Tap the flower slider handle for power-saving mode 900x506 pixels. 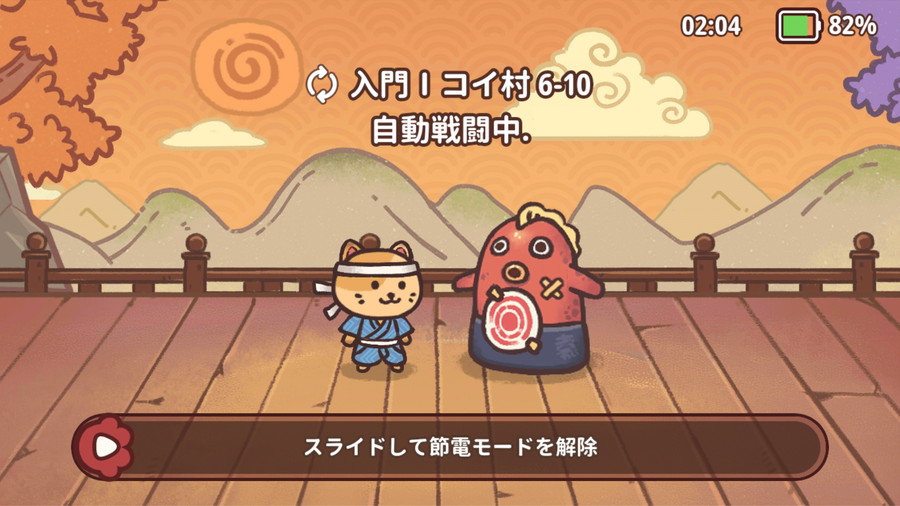pyautogui.click(x=104, y=447)
